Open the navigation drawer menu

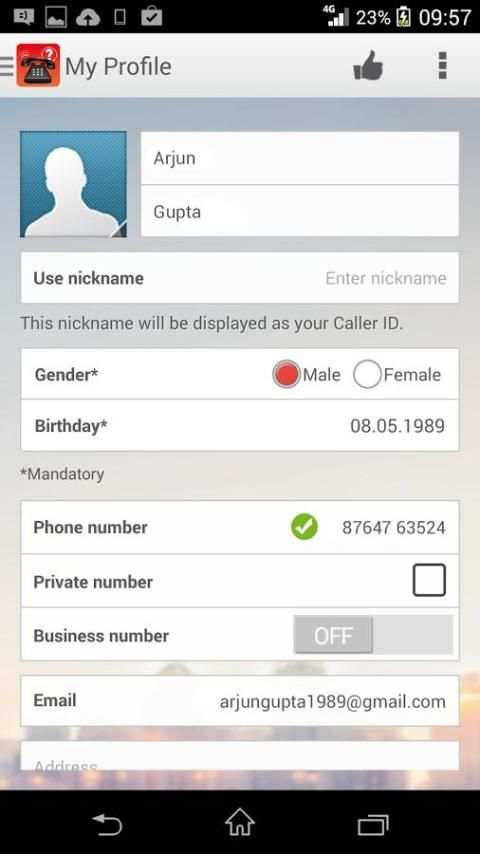pos(7,66)
